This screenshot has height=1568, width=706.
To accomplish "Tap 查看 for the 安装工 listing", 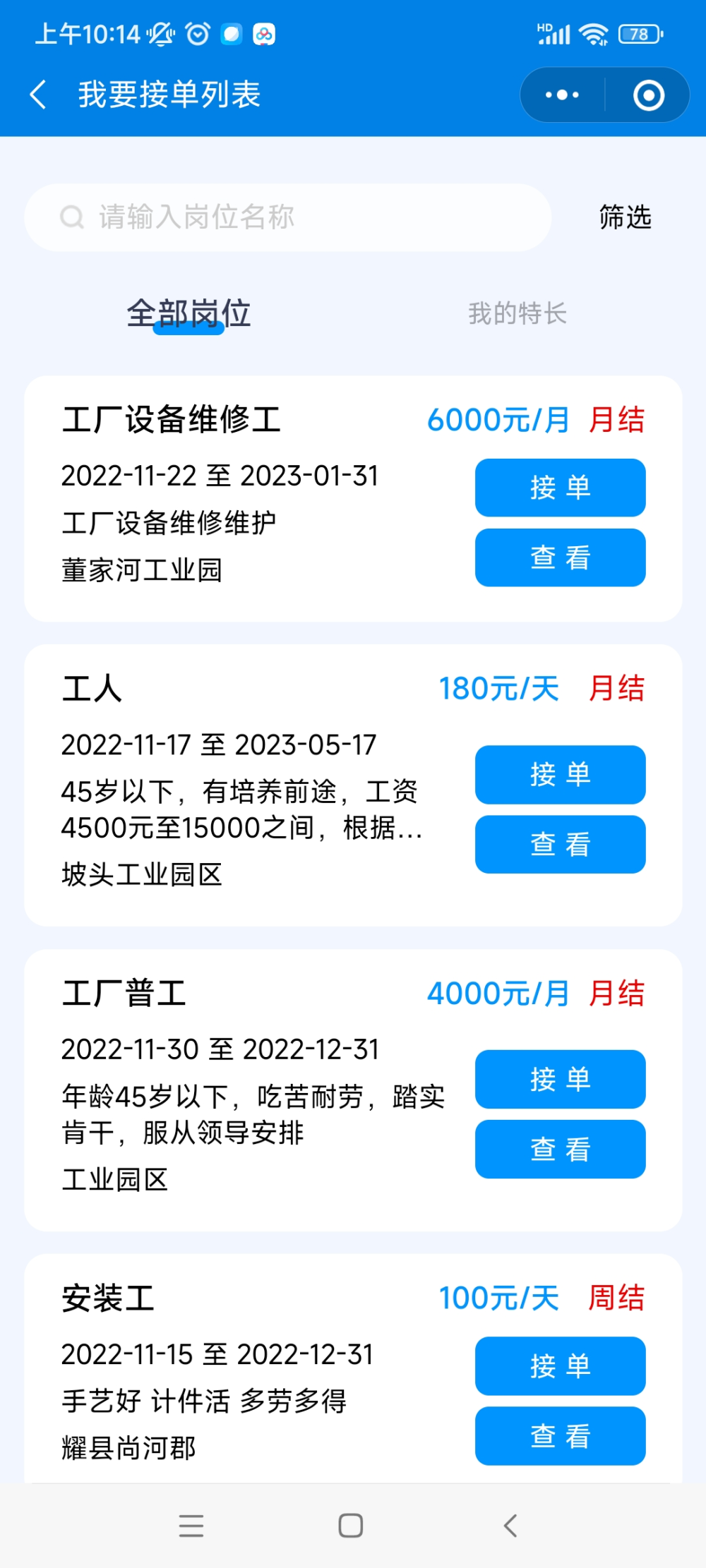I will [x=560, y=1436].
